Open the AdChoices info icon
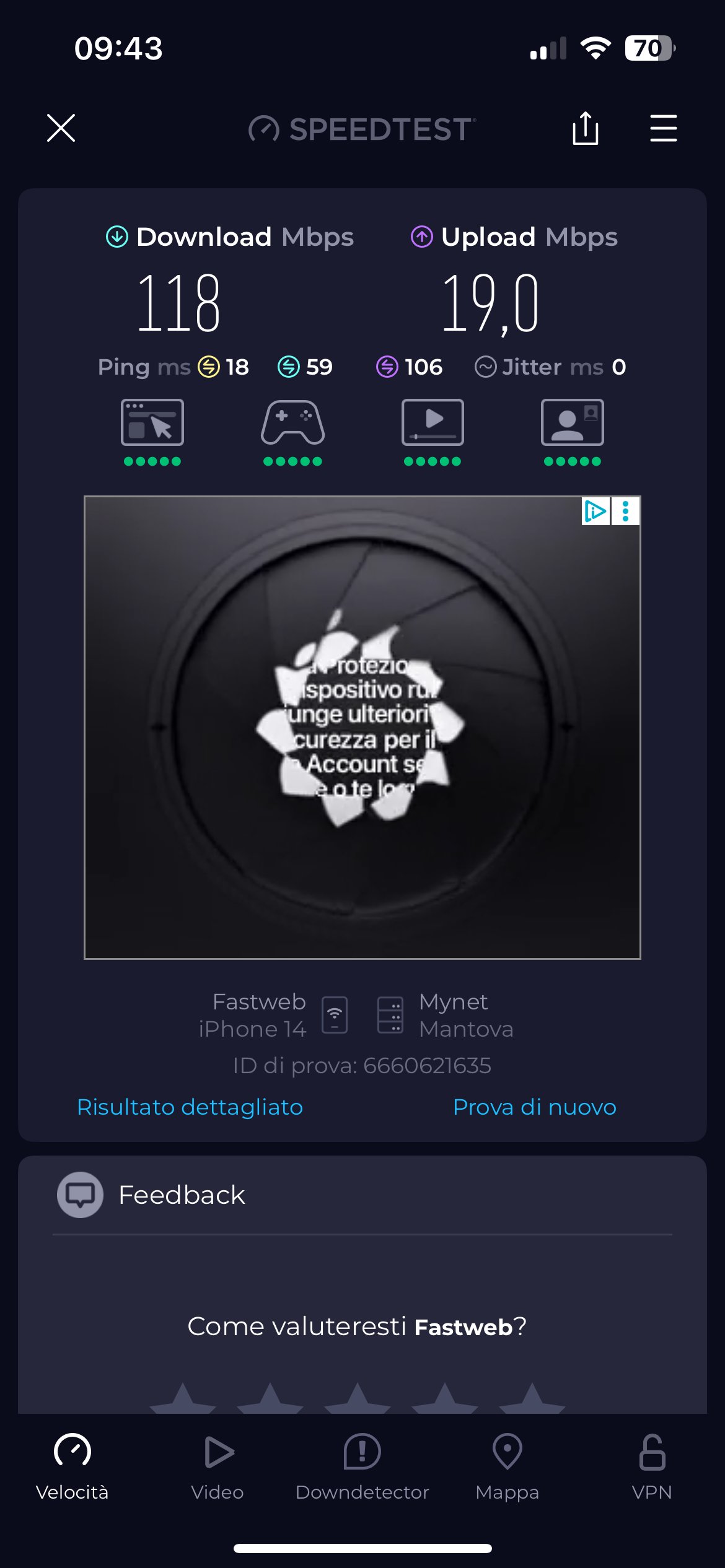The image size is (725, 1568). (x=595, y=511)
